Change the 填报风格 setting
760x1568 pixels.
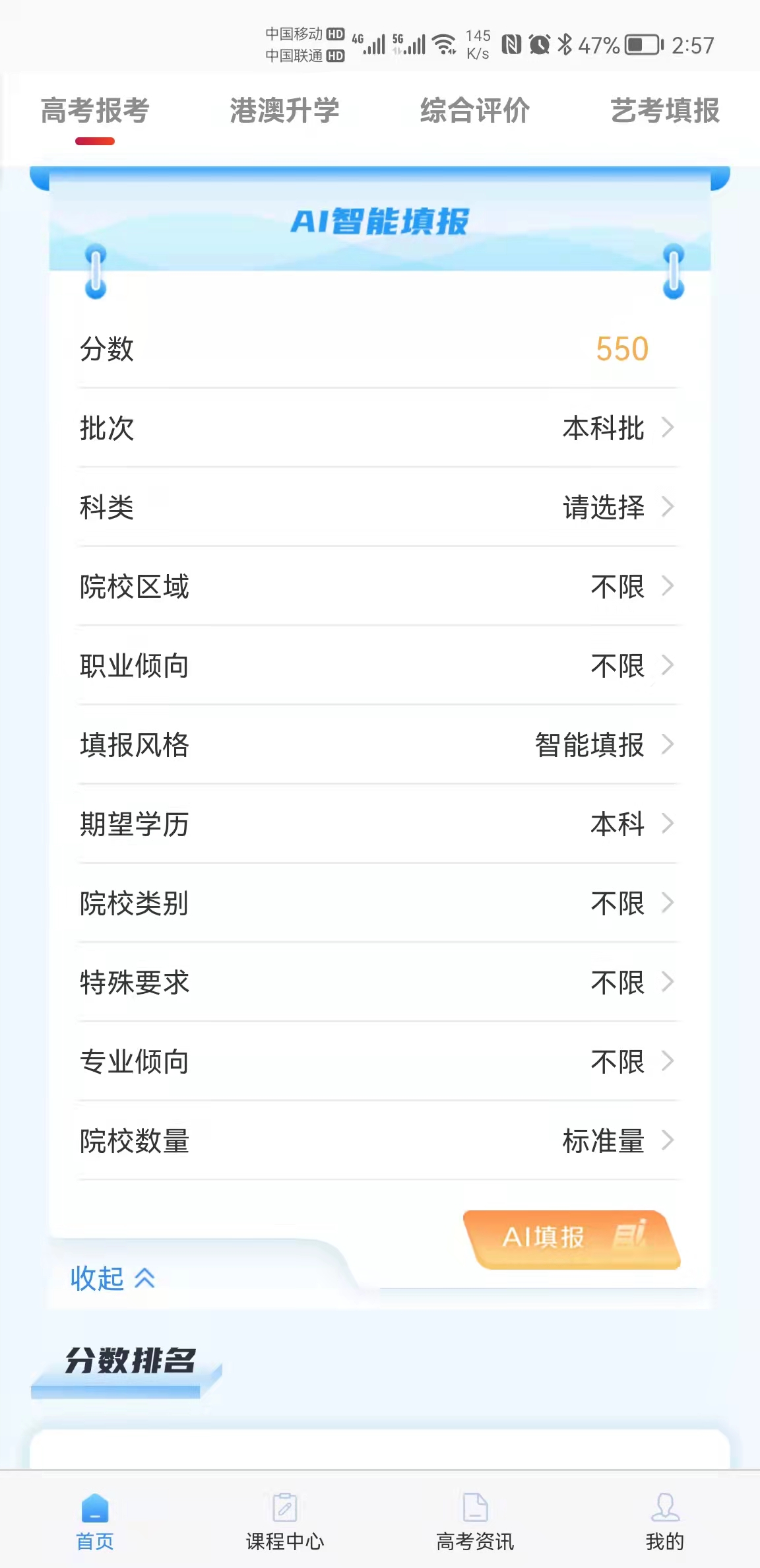click(x=379, y=745)
